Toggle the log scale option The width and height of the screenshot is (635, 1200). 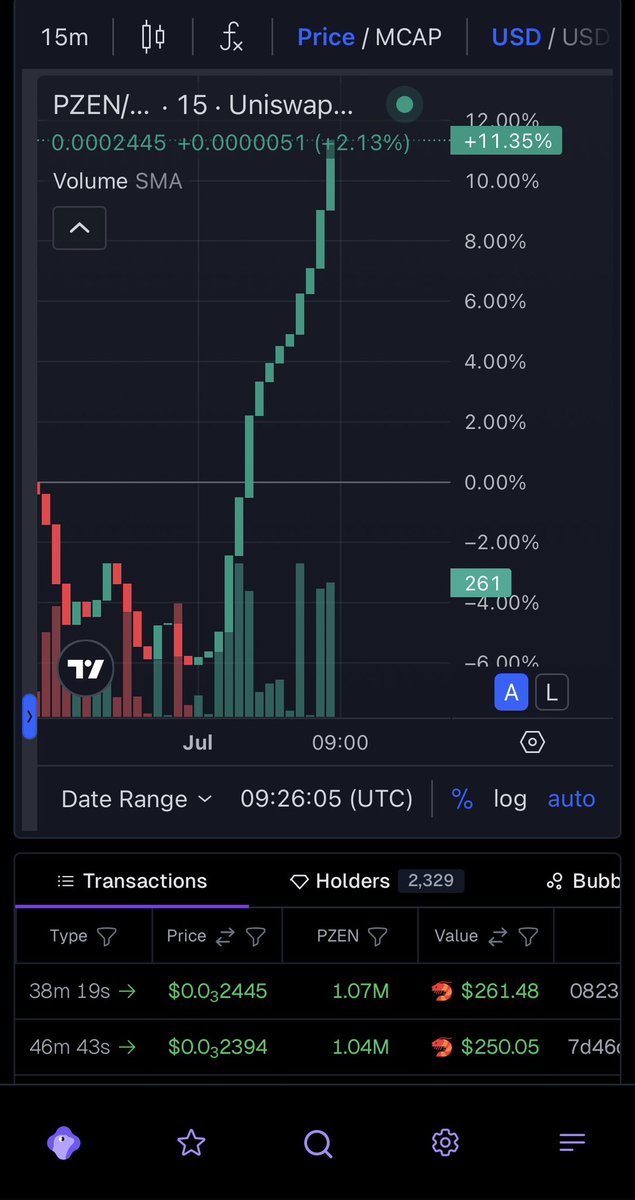[510, 799]
